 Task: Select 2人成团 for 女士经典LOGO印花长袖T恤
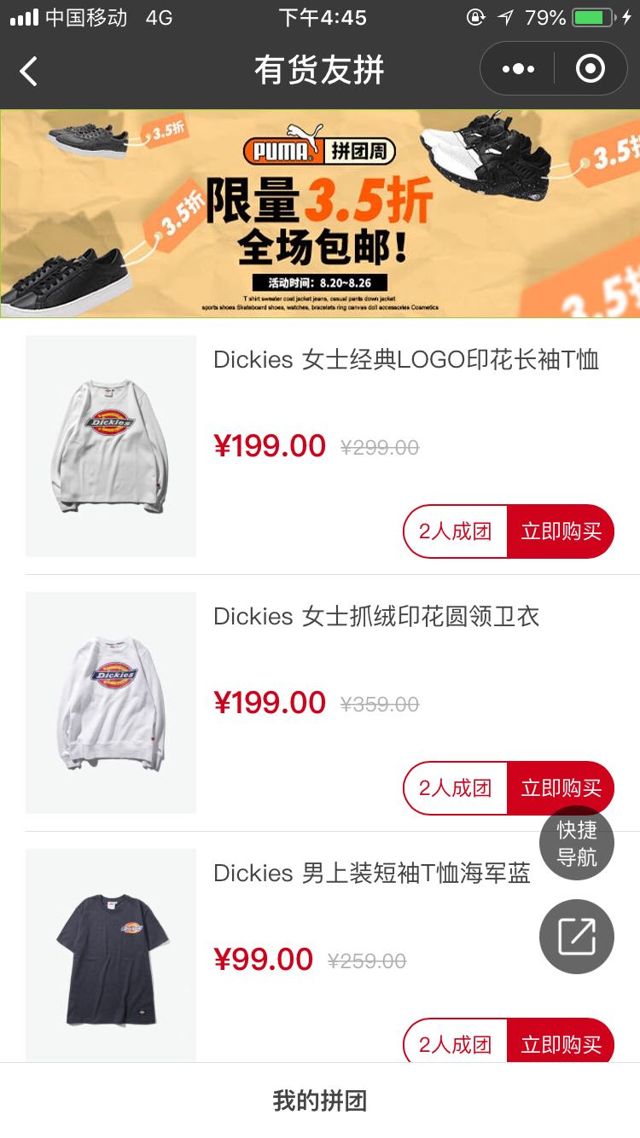456,531
